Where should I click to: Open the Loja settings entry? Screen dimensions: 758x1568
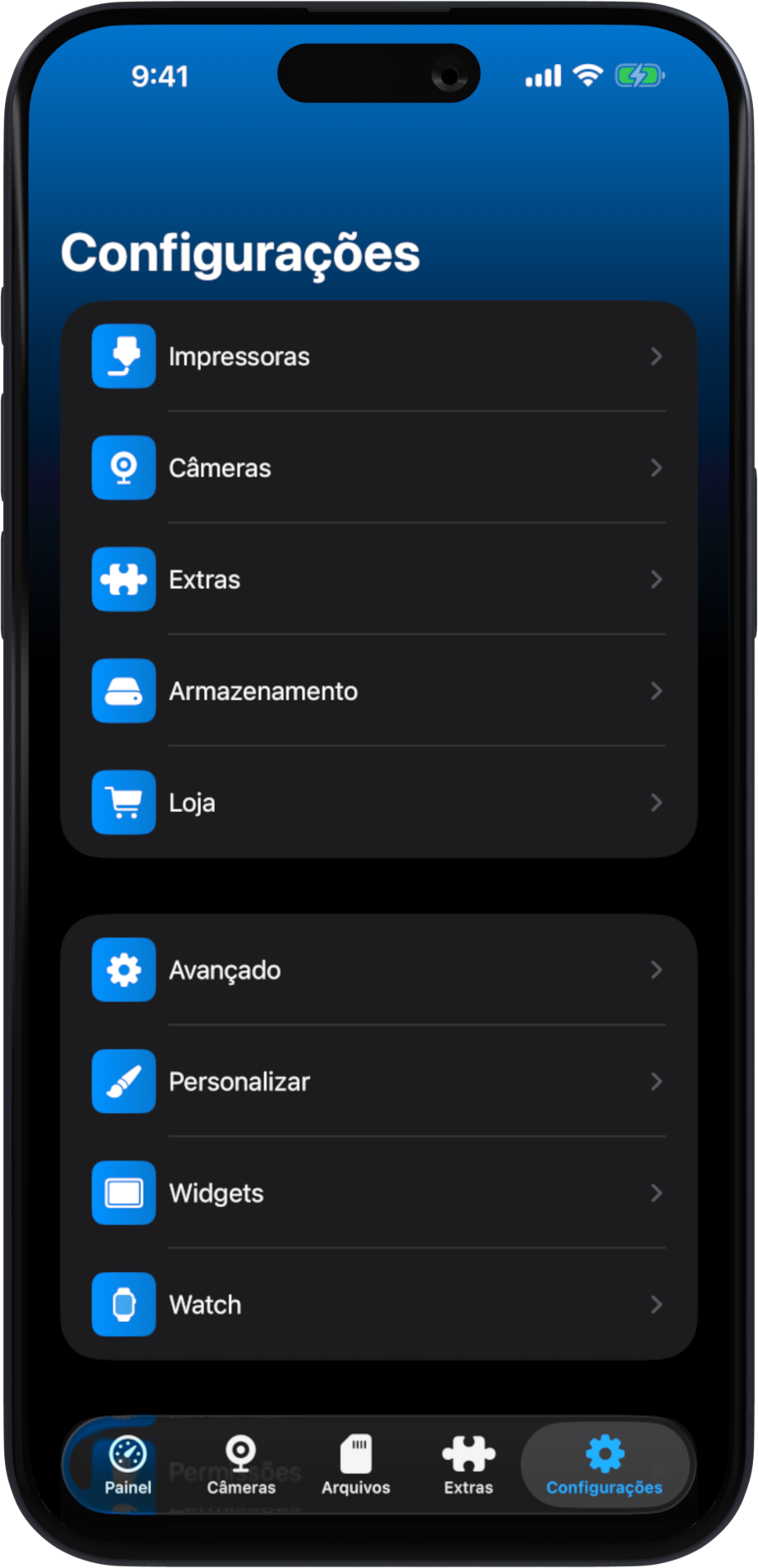click(377, 802)
